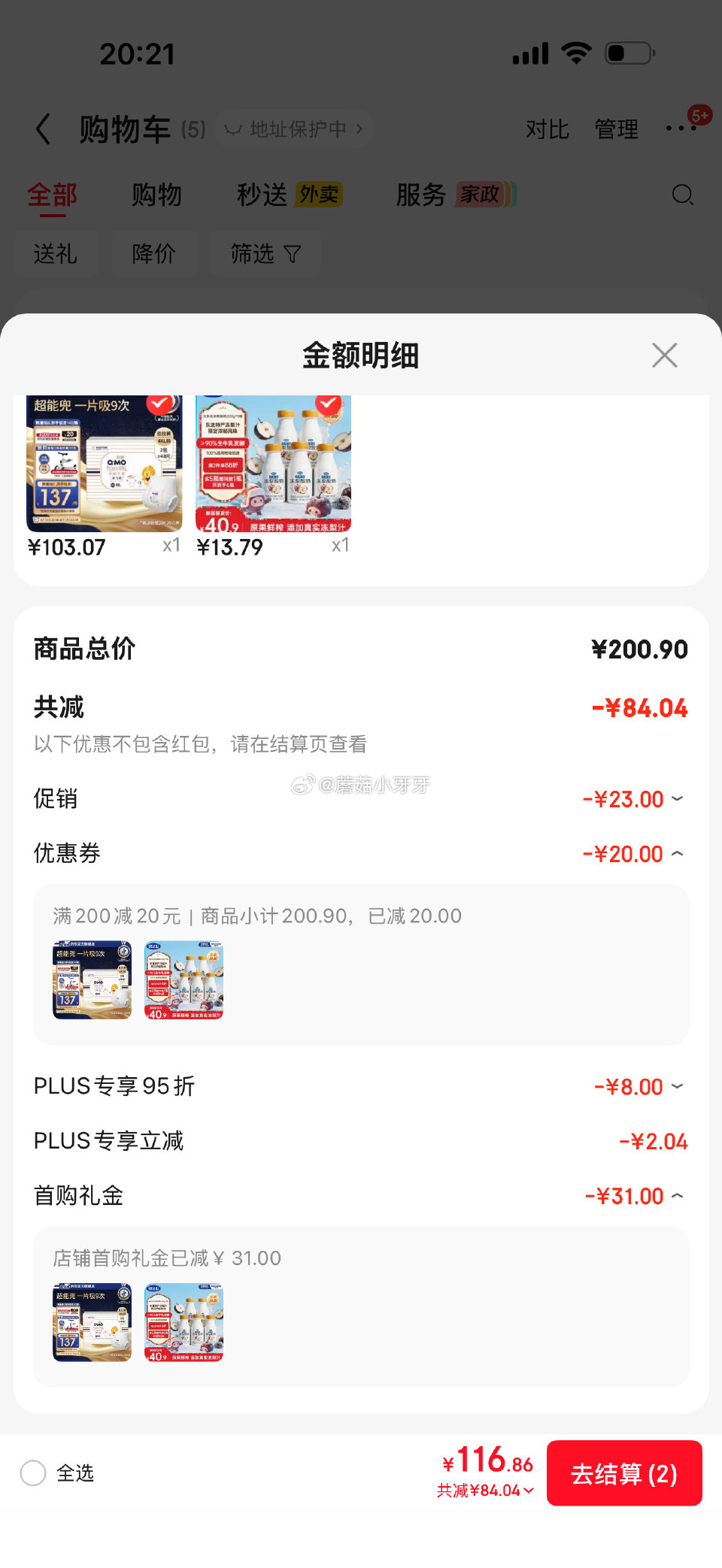Image resolution: width=722 pixels, height=1568 pixels.
Task: Open search from the cart page
Action: (x=681, y=195)
